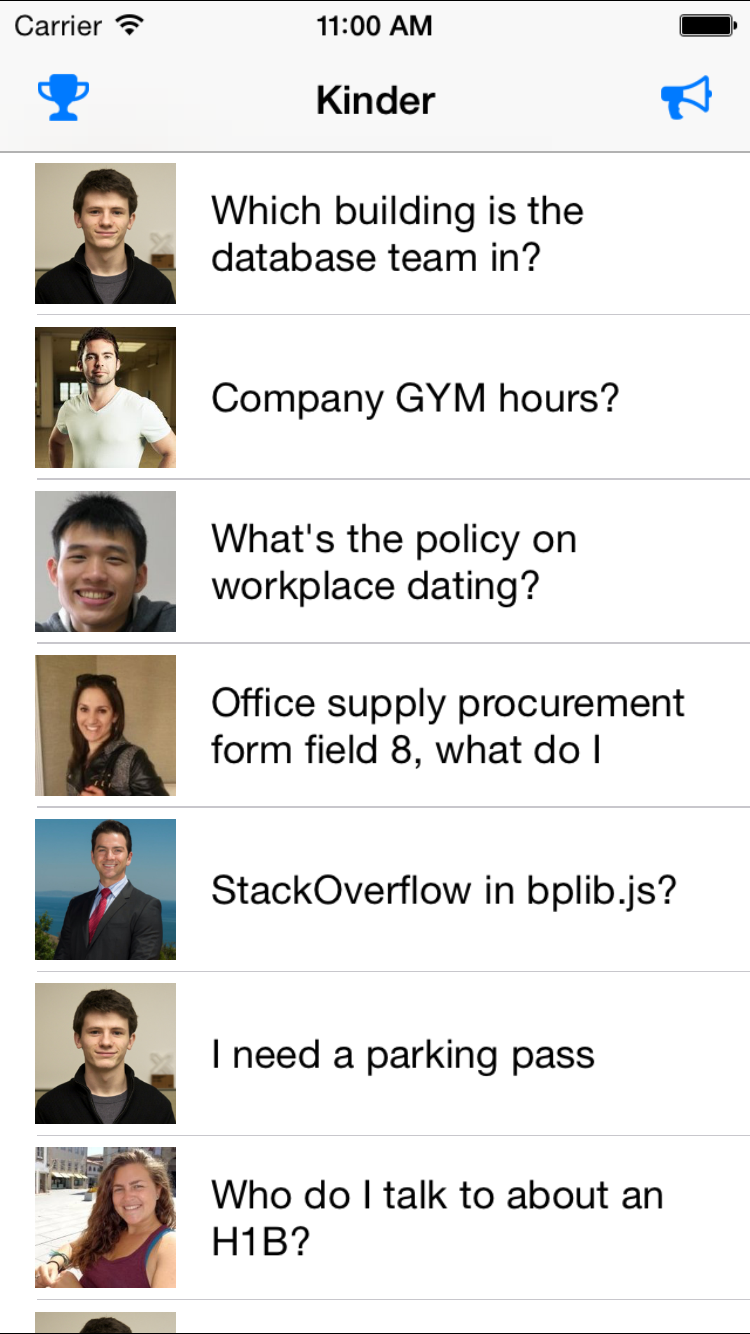Open question about database team building

(397, 234)
